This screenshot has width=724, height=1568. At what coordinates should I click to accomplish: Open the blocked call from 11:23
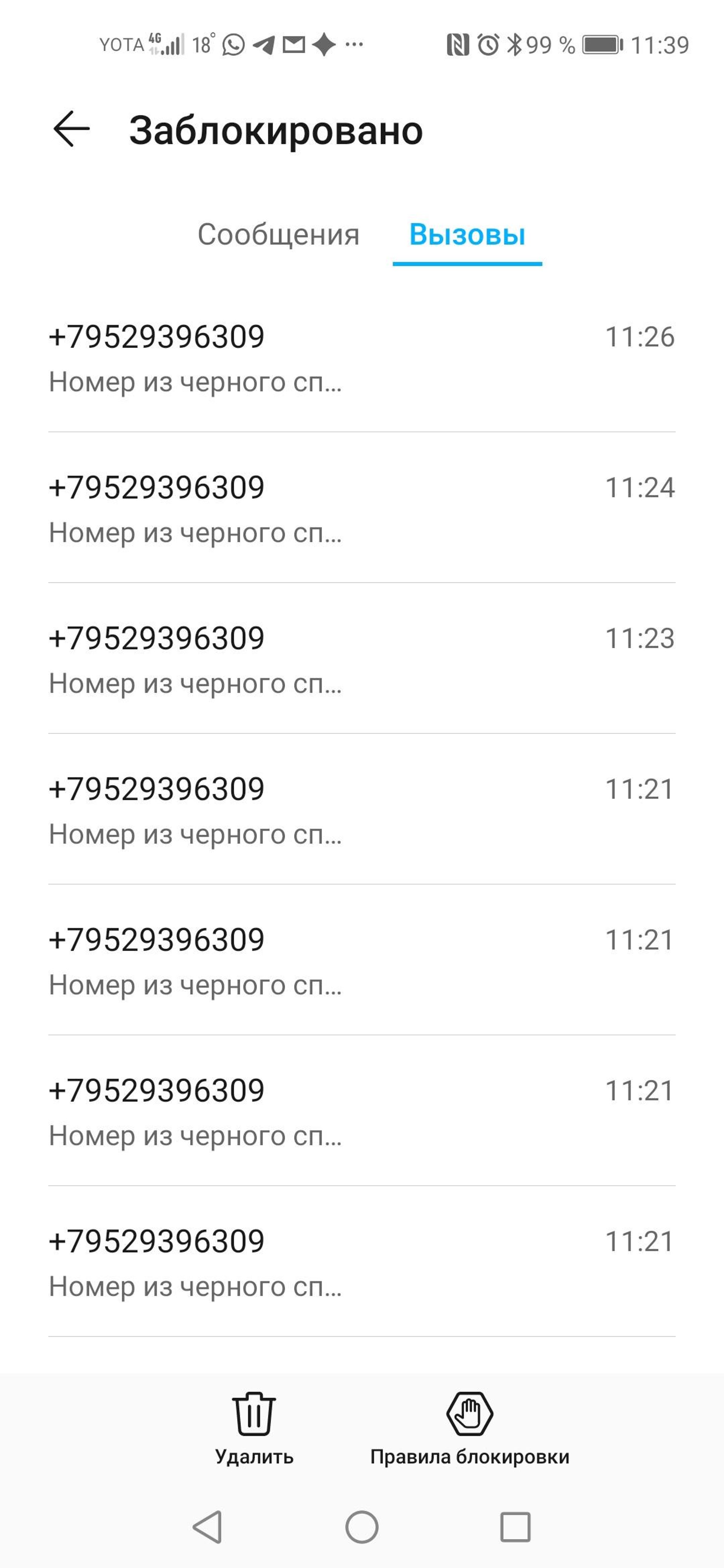(x=362, y=660)
